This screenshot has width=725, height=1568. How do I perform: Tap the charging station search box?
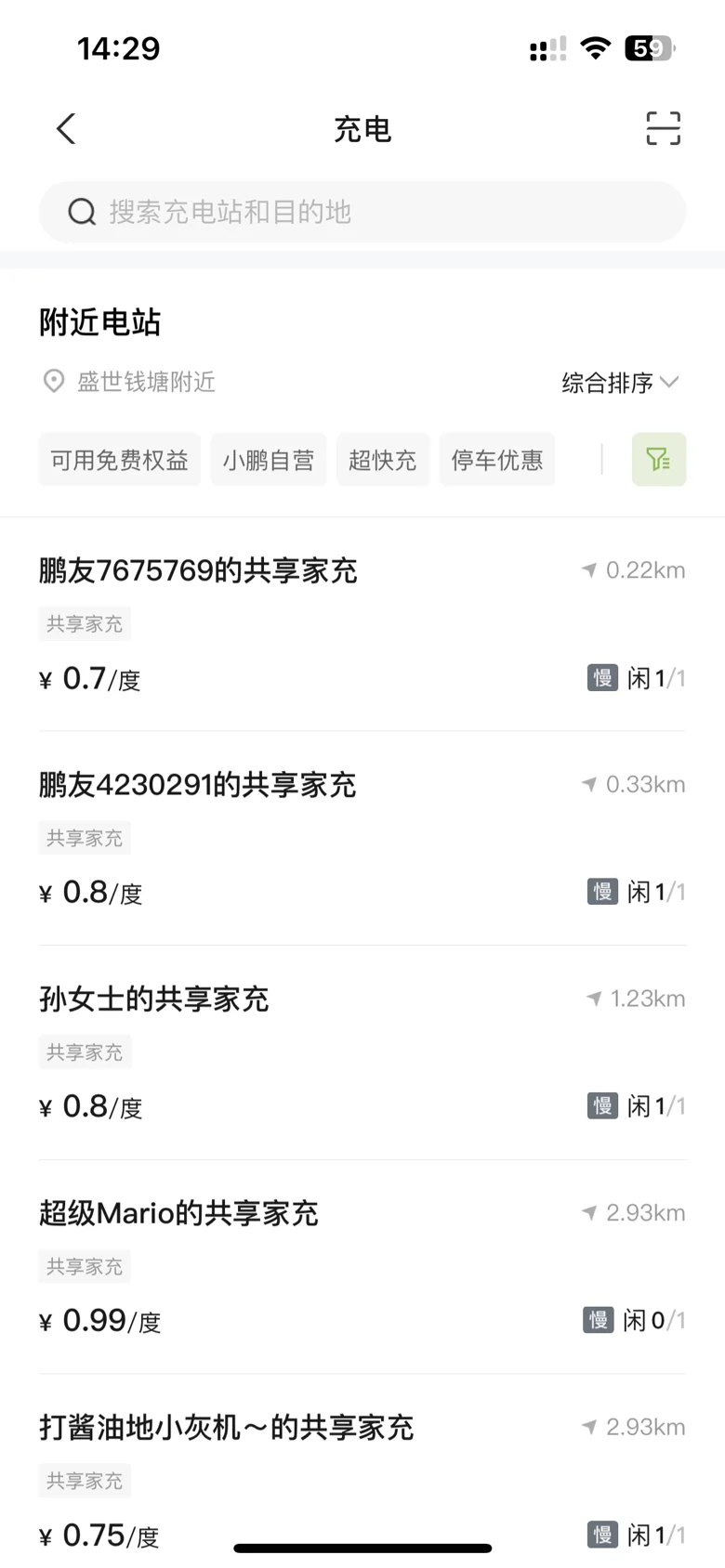(x=362, y=212)
